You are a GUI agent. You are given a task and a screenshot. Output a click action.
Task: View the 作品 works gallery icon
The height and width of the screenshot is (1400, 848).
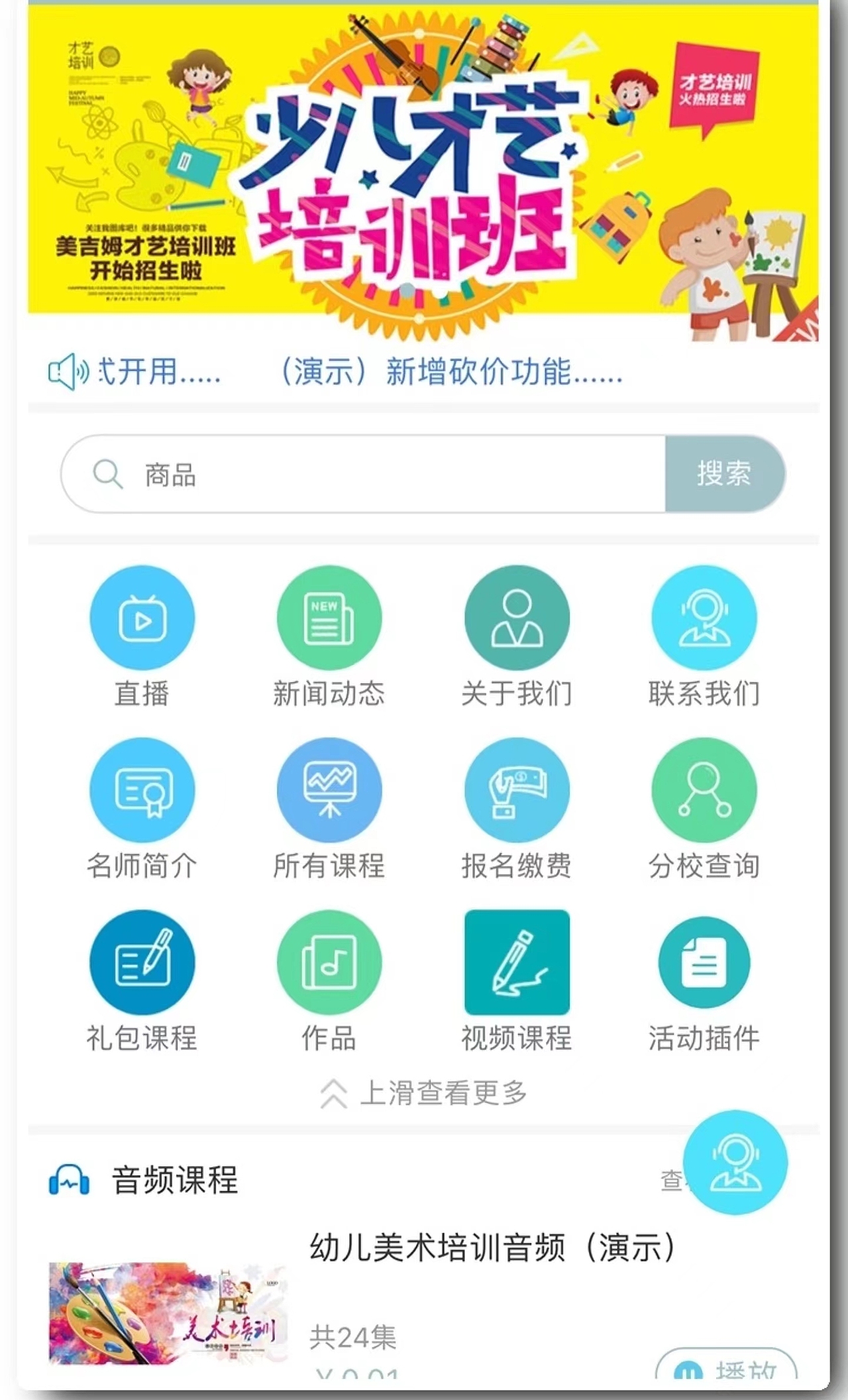329,963
